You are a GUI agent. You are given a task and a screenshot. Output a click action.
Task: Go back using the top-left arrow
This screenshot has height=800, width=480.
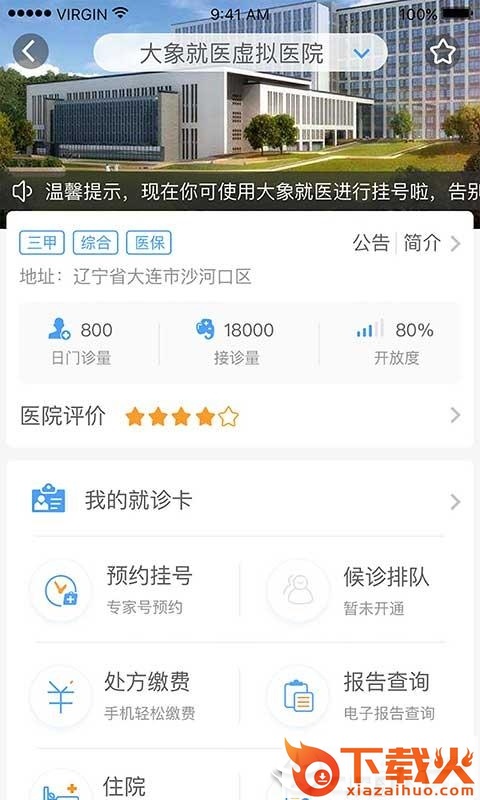(31, 51)
